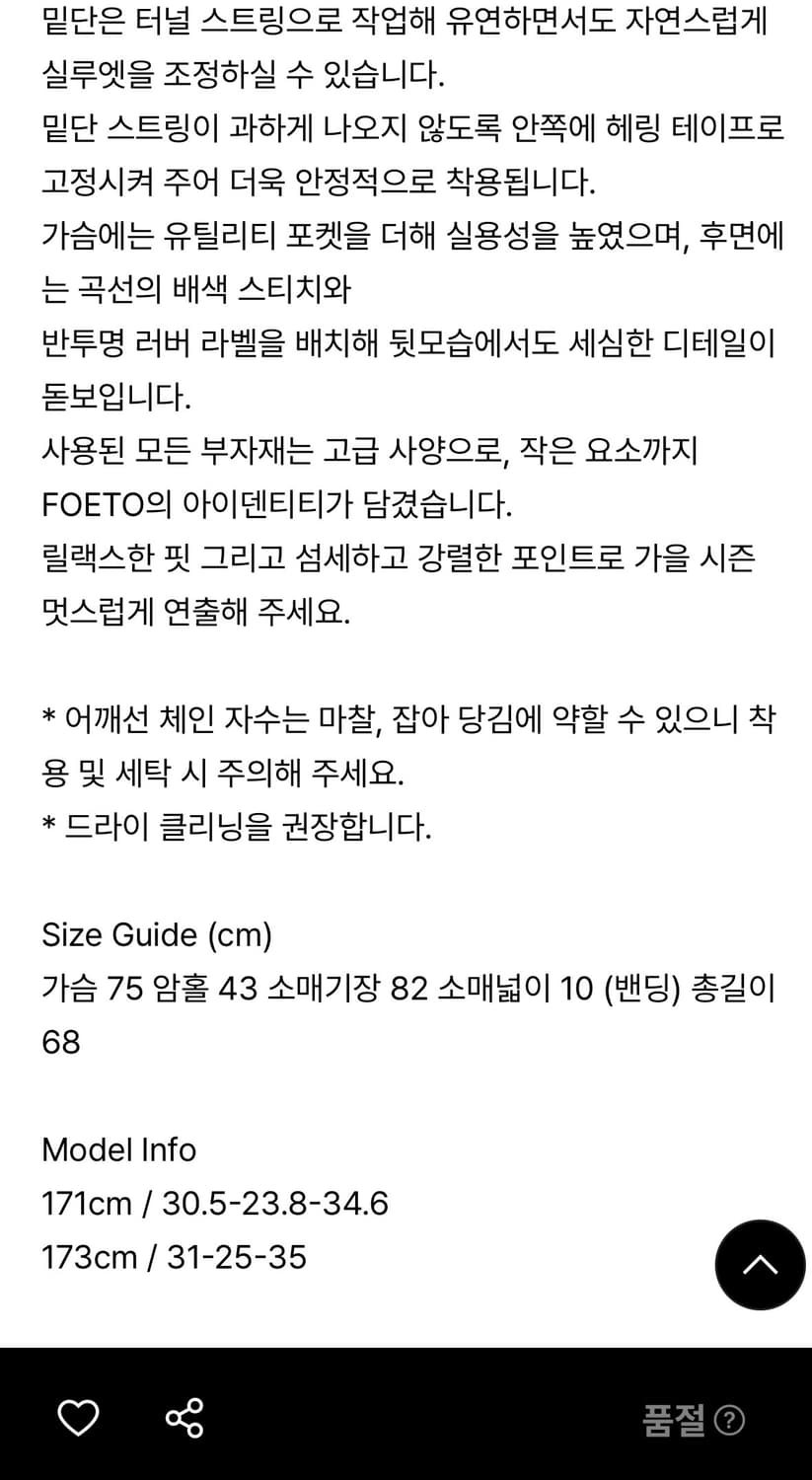Image resolution: width=812 pixels, height=1480 pixels.
Task: Open sharing options with the share icon
Action: (184, 1418)
